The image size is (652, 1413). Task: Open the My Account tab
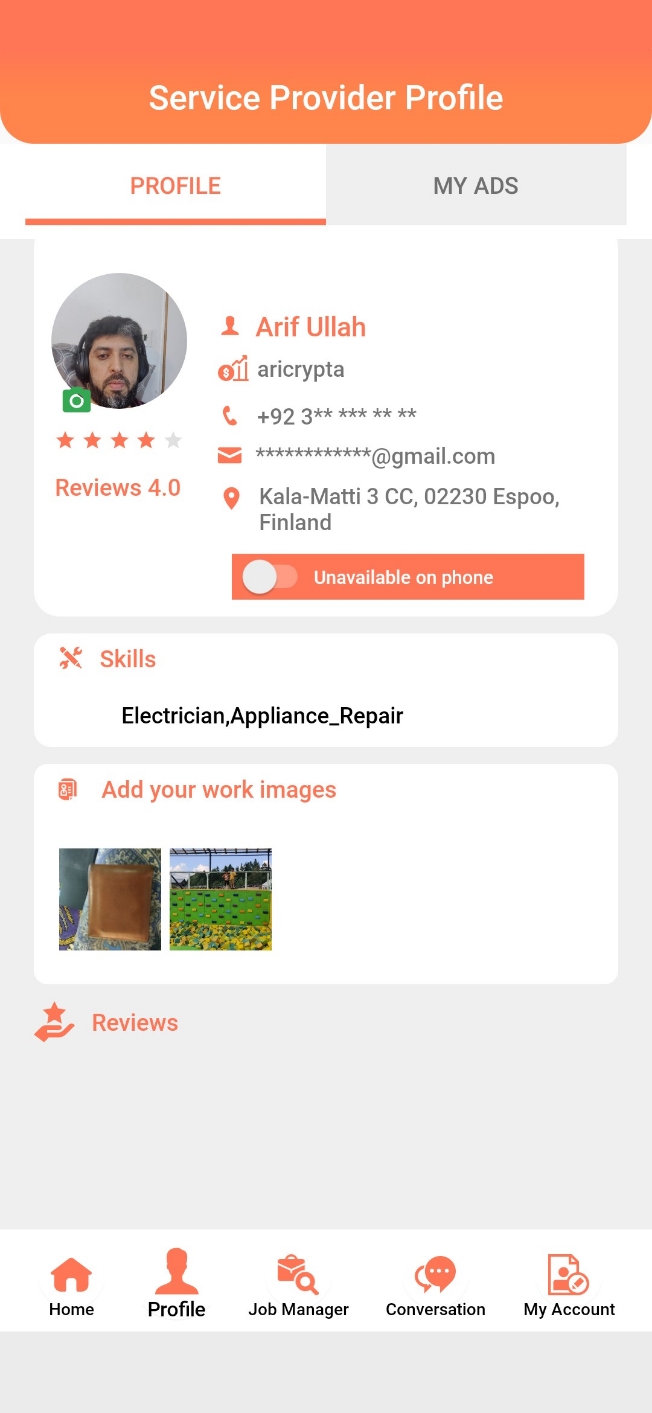569,1287
